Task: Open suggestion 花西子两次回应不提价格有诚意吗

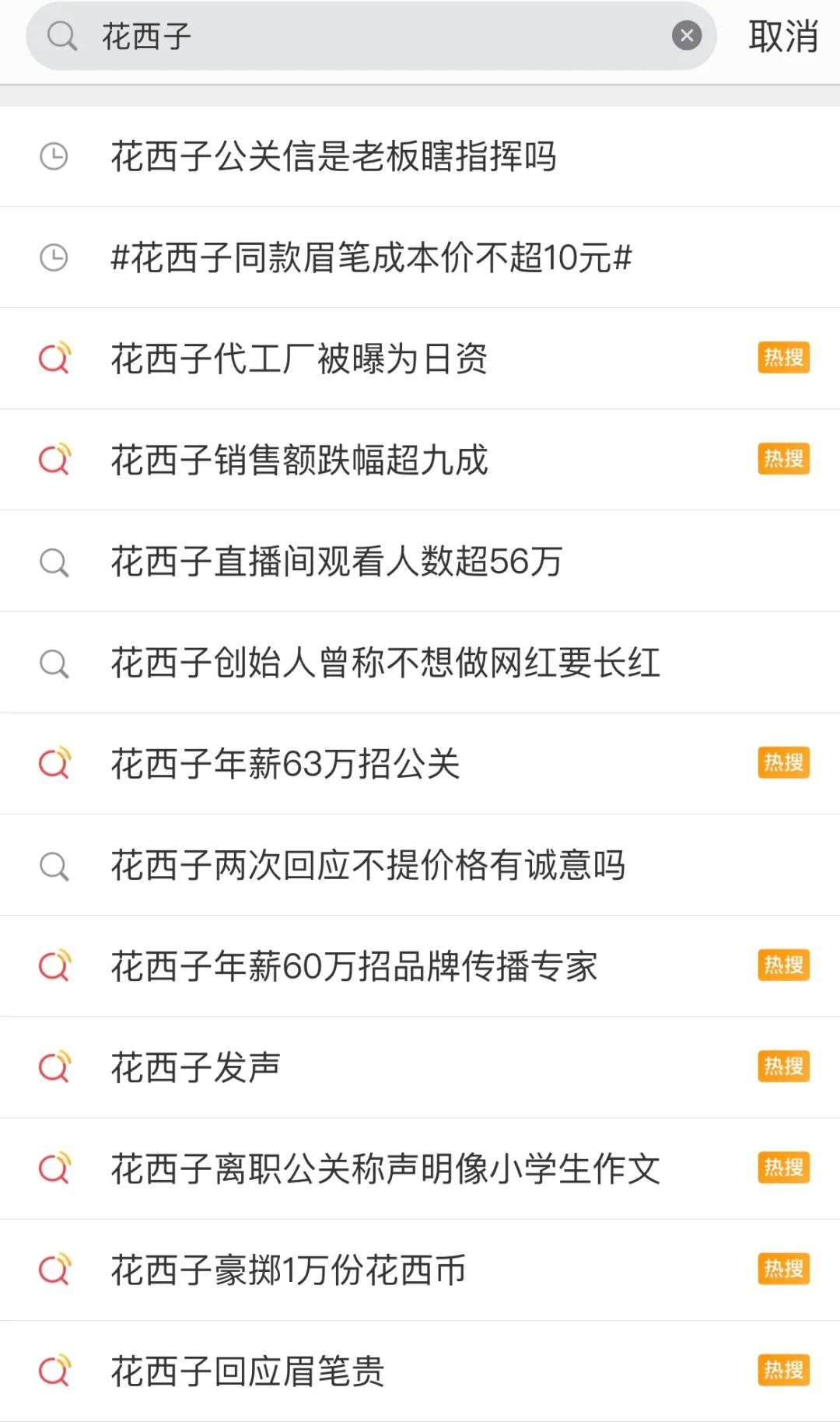Action: tap(367, 865)
